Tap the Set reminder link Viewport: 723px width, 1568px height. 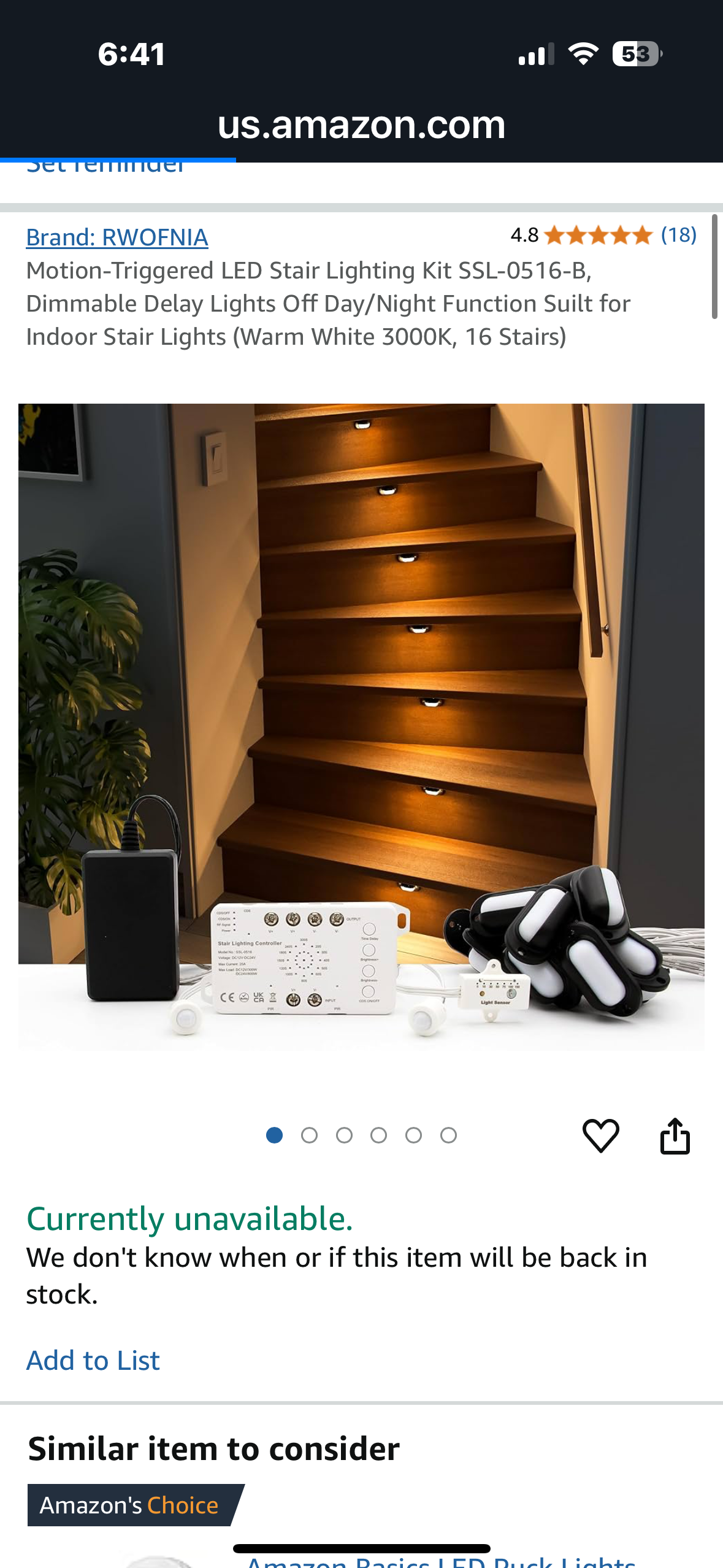105,167
